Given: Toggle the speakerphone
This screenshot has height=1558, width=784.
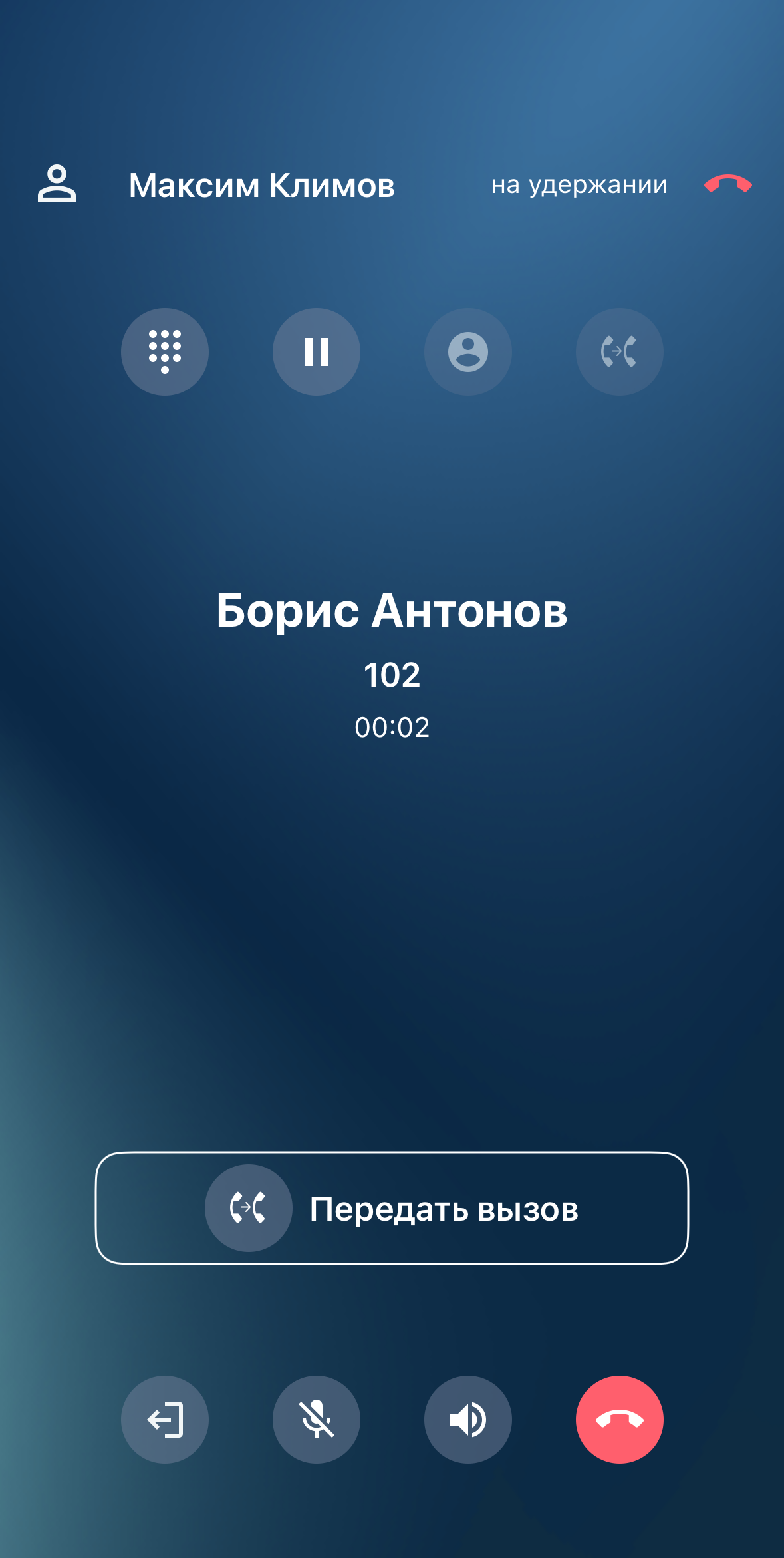Looking at the screenshot, I should tap(468, 1420).
